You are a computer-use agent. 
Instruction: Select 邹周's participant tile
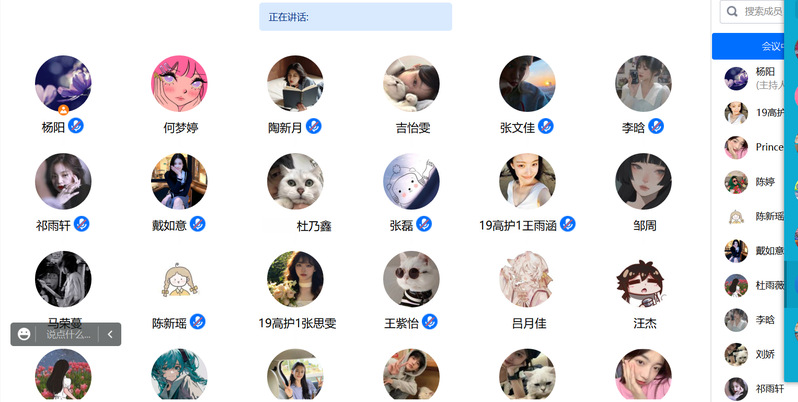point(644,182)
